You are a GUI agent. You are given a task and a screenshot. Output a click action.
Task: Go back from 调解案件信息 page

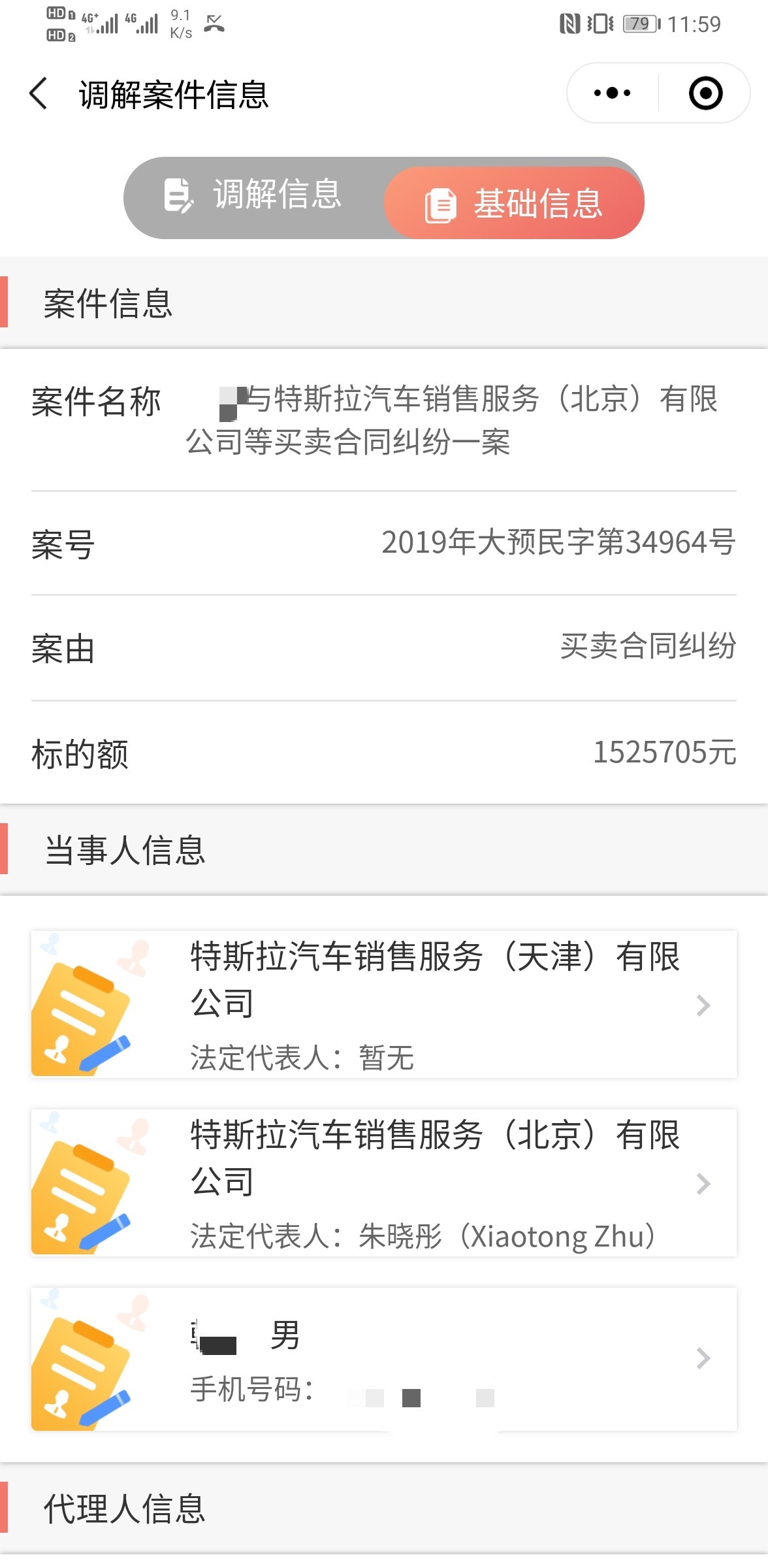pyautogui.click(x=39, y=93)
